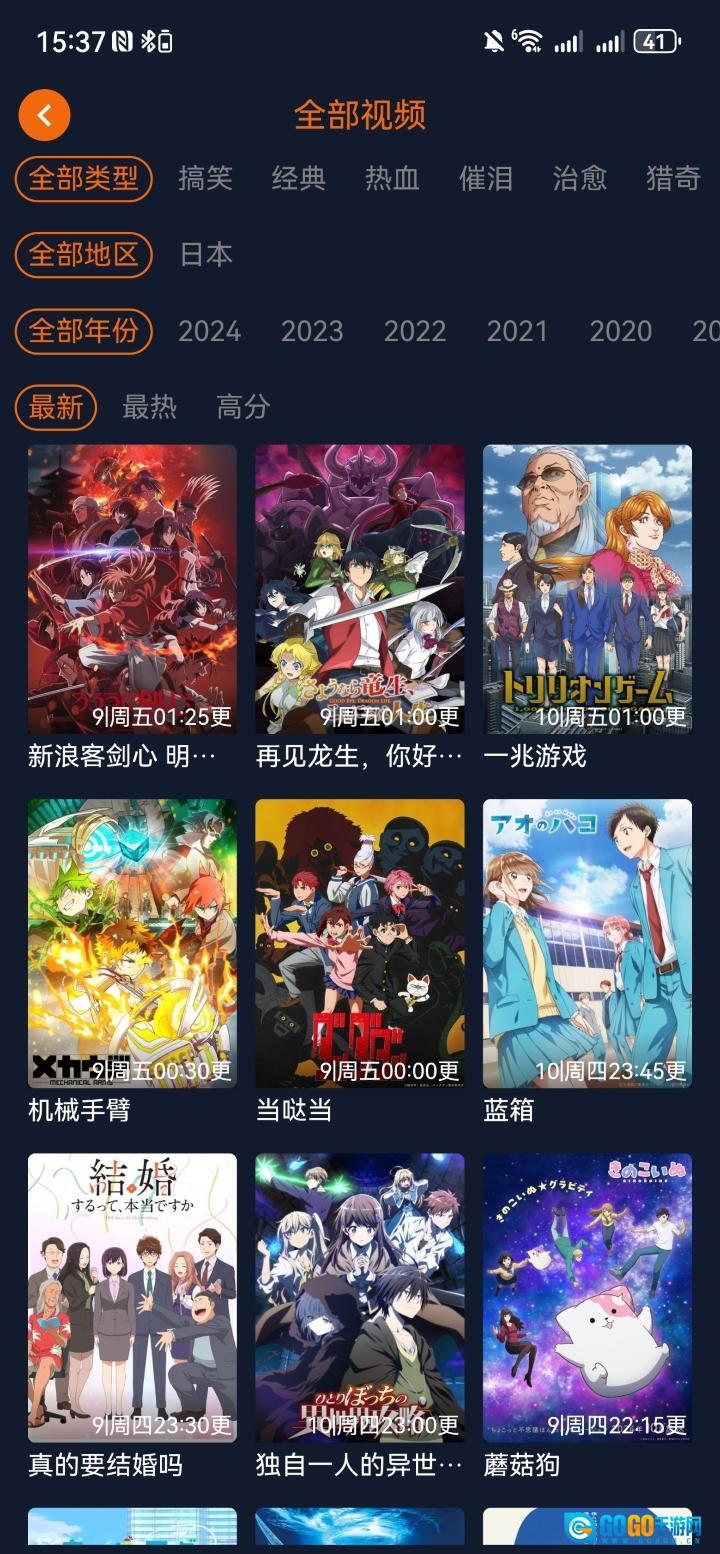This screenshot has height=1554, width=720.
Task: Filter by the 搞笑 genre
Action: pyautogui.click(x=205, y=178)
